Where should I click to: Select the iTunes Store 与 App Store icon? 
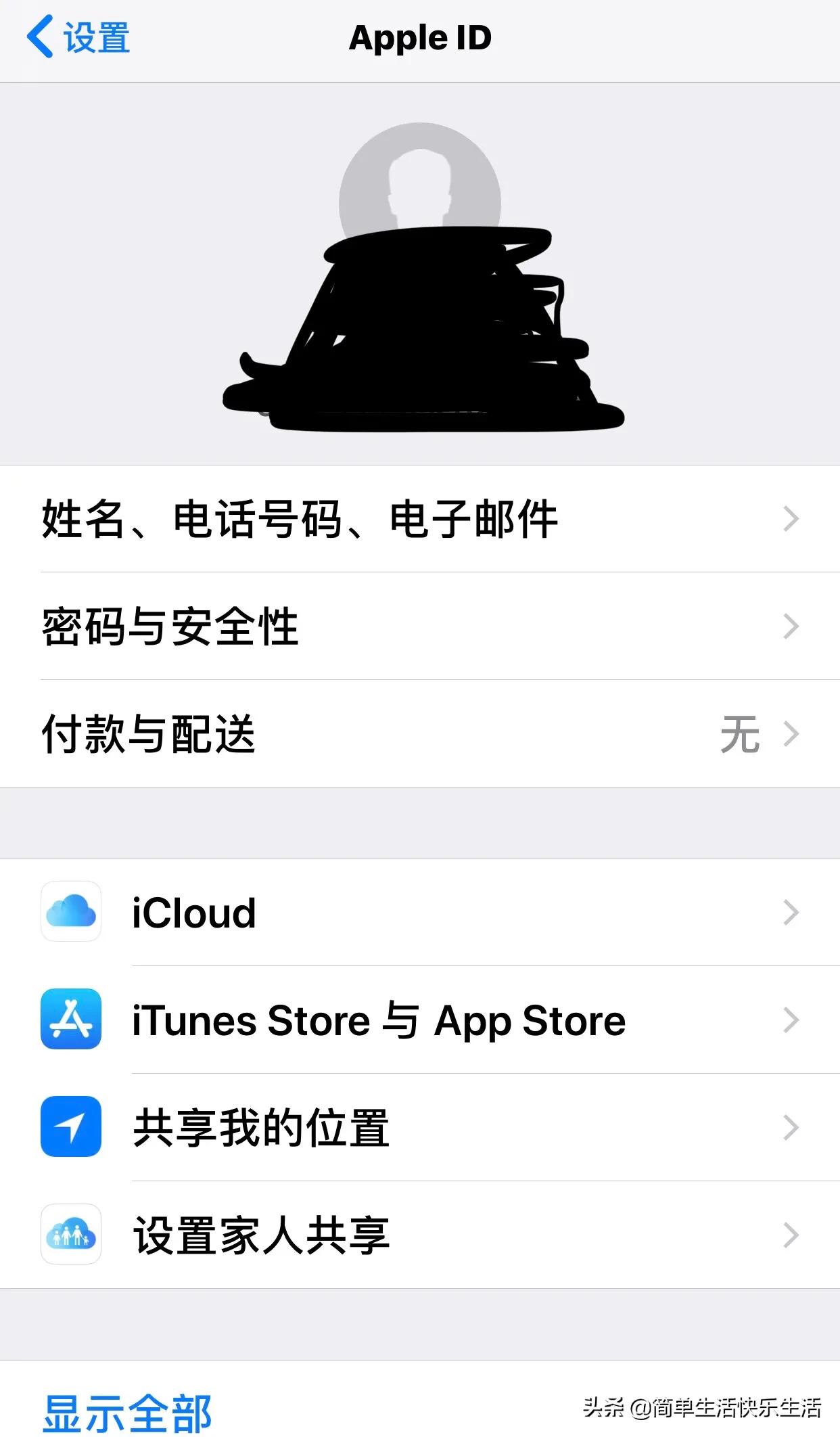(x=70, y=1020)
